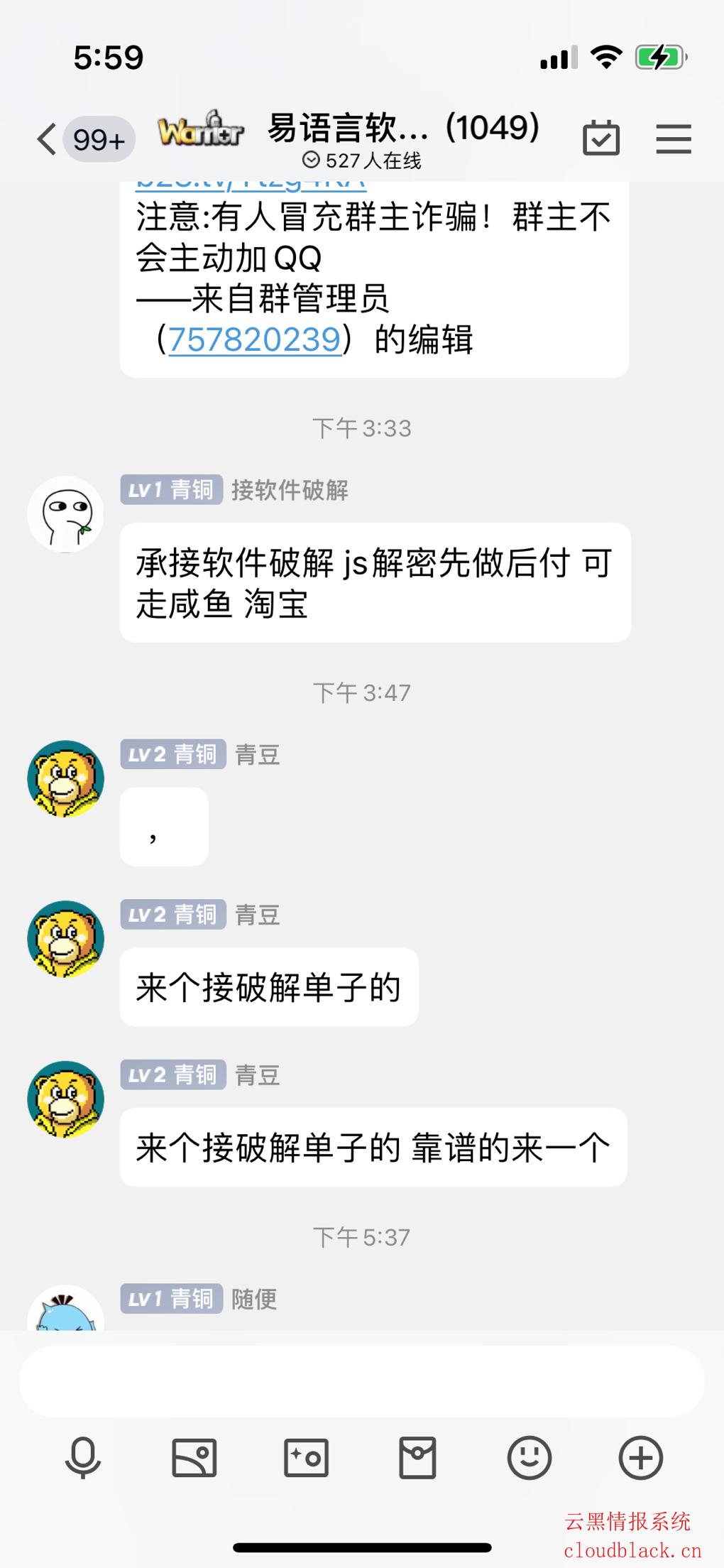The image size is (724, 1568).
Task: Go back to the message list
Action: point(47,138)
